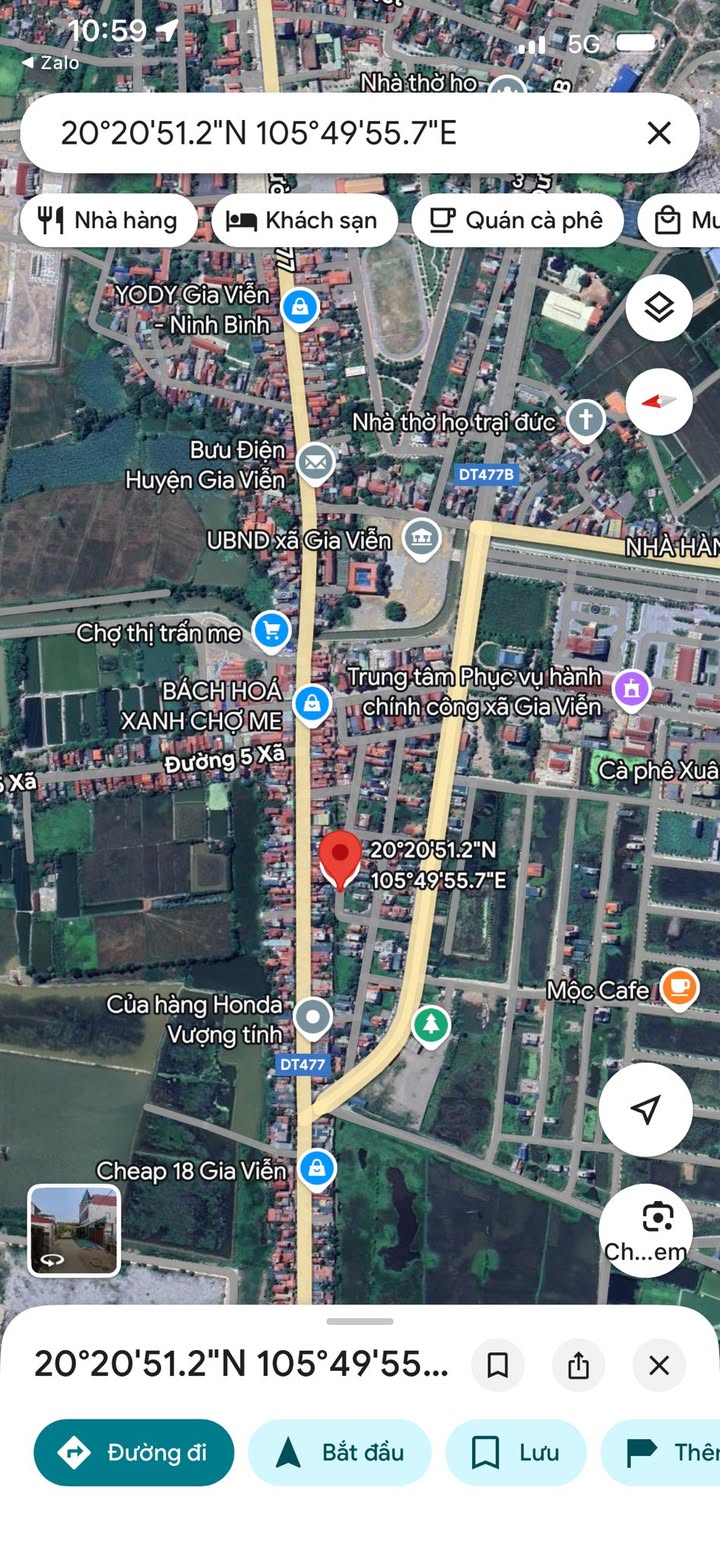Image resolution: width=720 pixels, height=1557 pixels.
Task: Clear the coordinates in the search box
Action: click(658, 133)
